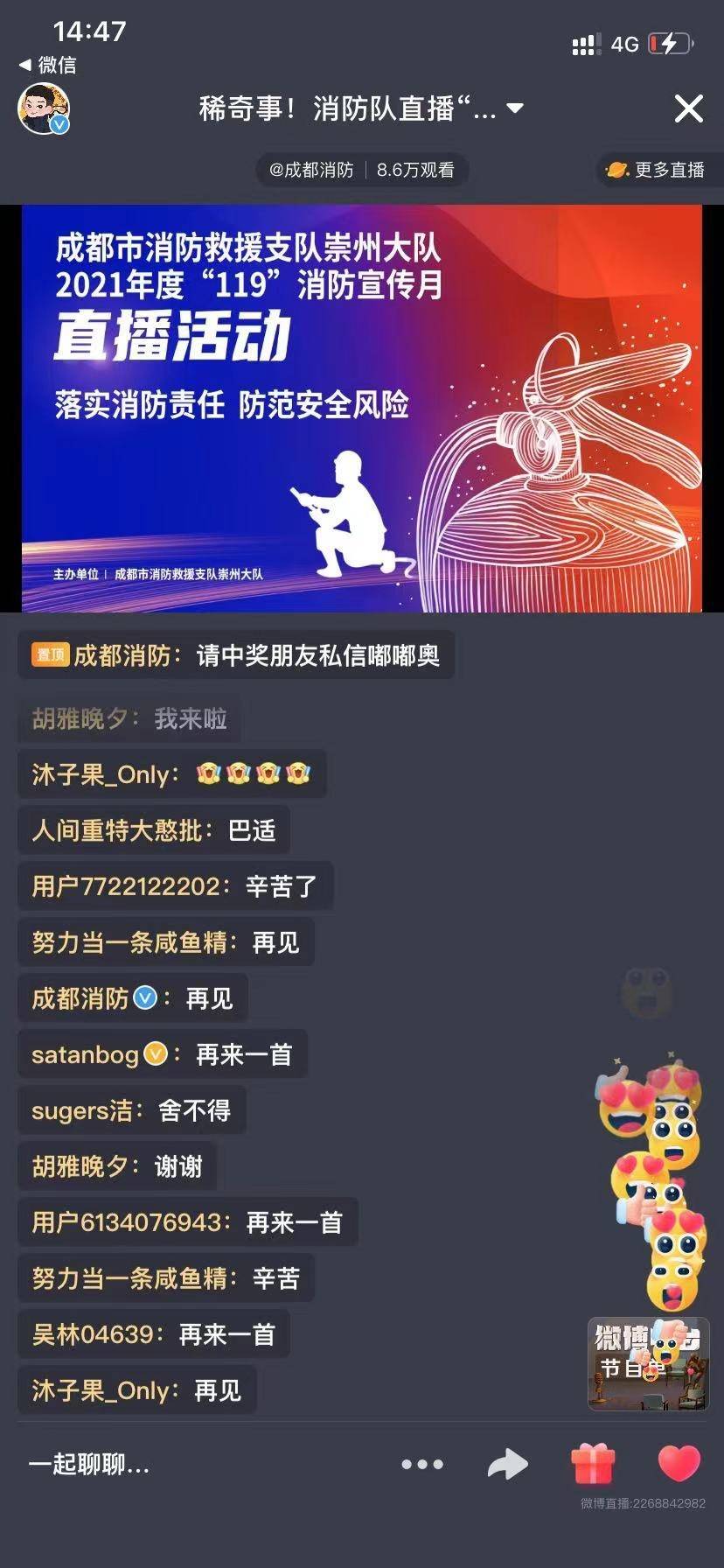Screen dimensions: 724x1568
Task: Tap the live video banner area
Action: point(362,408)
